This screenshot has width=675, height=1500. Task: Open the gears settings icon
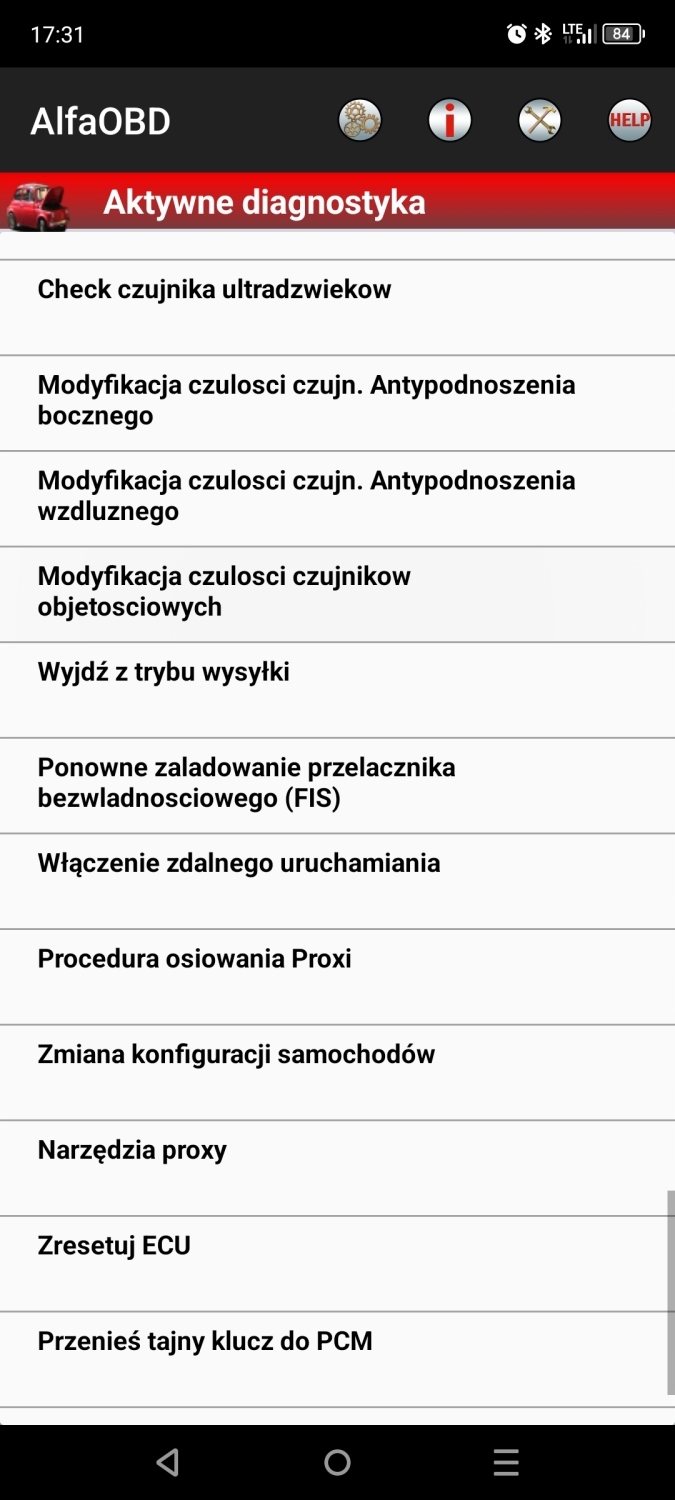pyautogui.click(x=360, y=121)
